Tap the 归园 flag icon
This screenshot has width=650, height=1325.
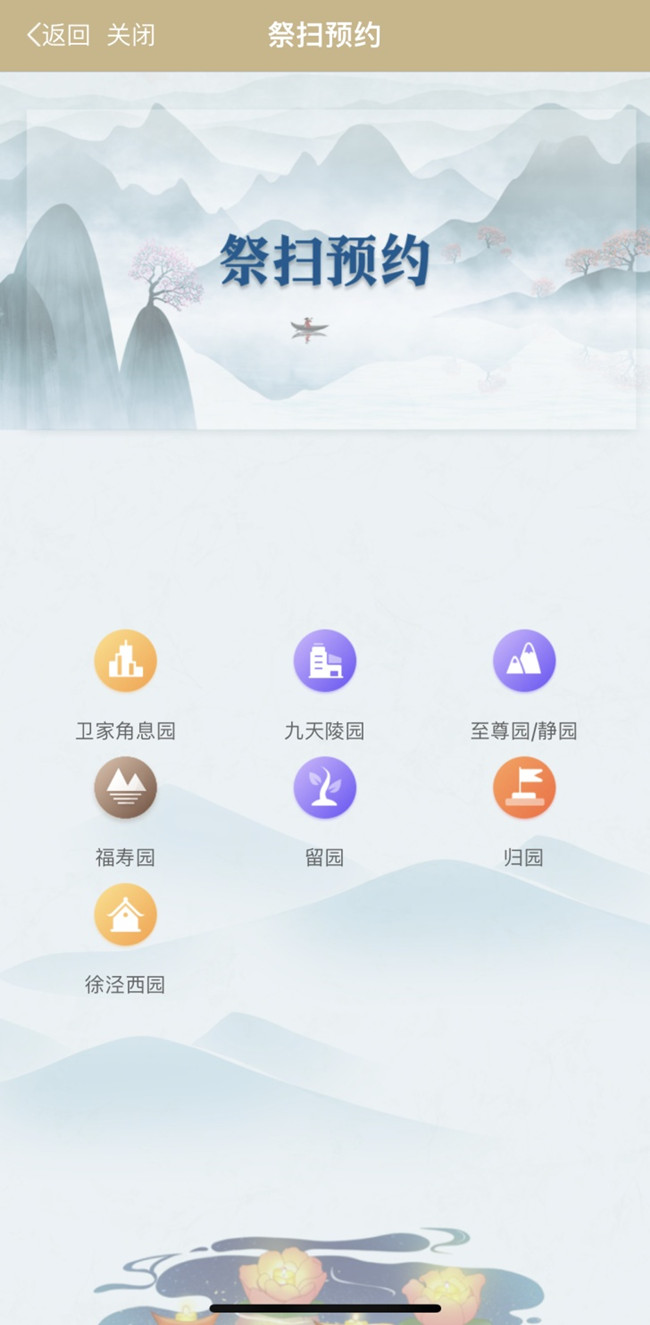[523, 788]
